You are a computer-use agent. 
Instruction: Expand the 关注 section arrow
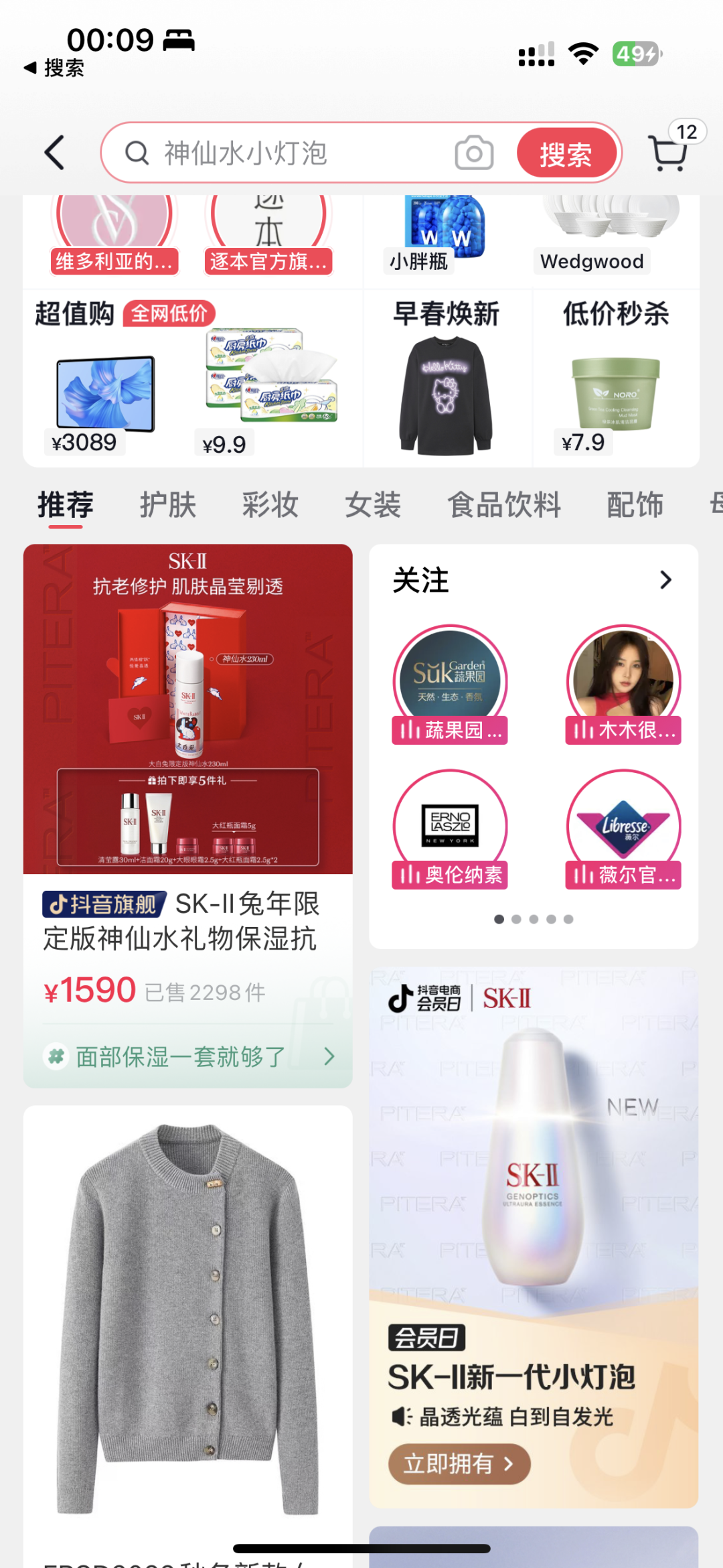[665, 580]
